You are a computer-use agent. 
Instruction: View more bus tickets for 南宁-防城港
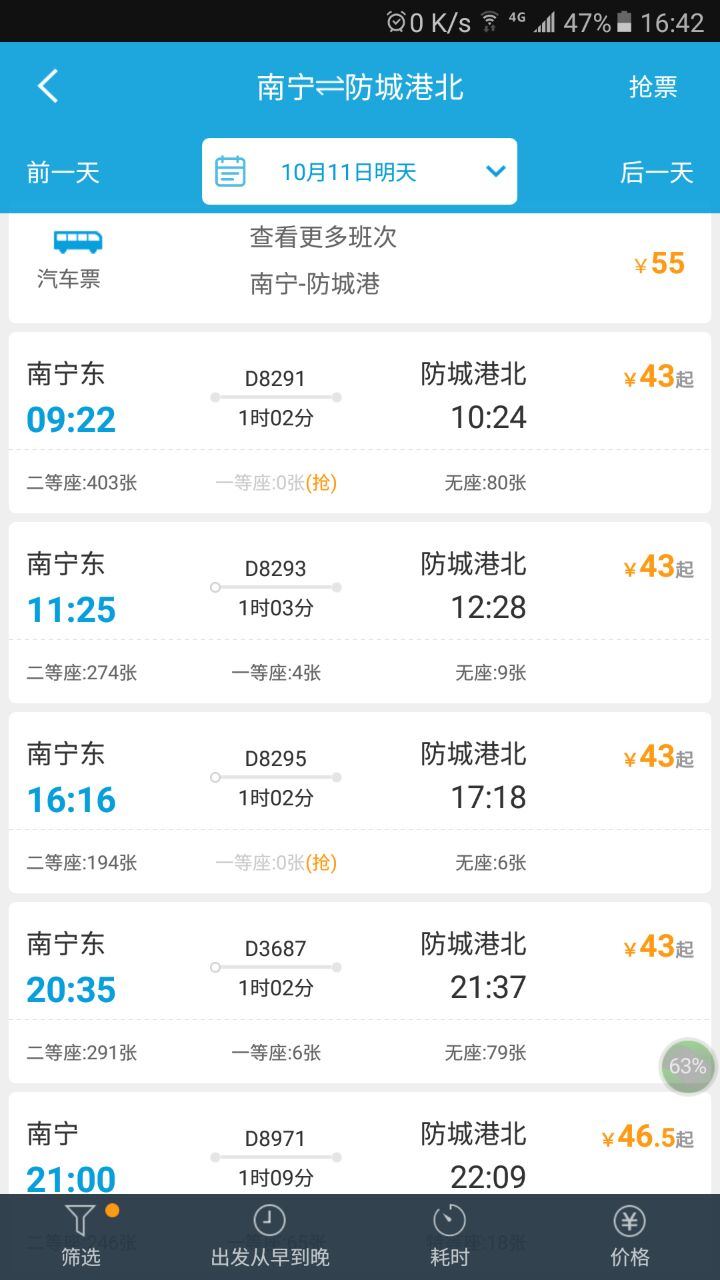359,262
